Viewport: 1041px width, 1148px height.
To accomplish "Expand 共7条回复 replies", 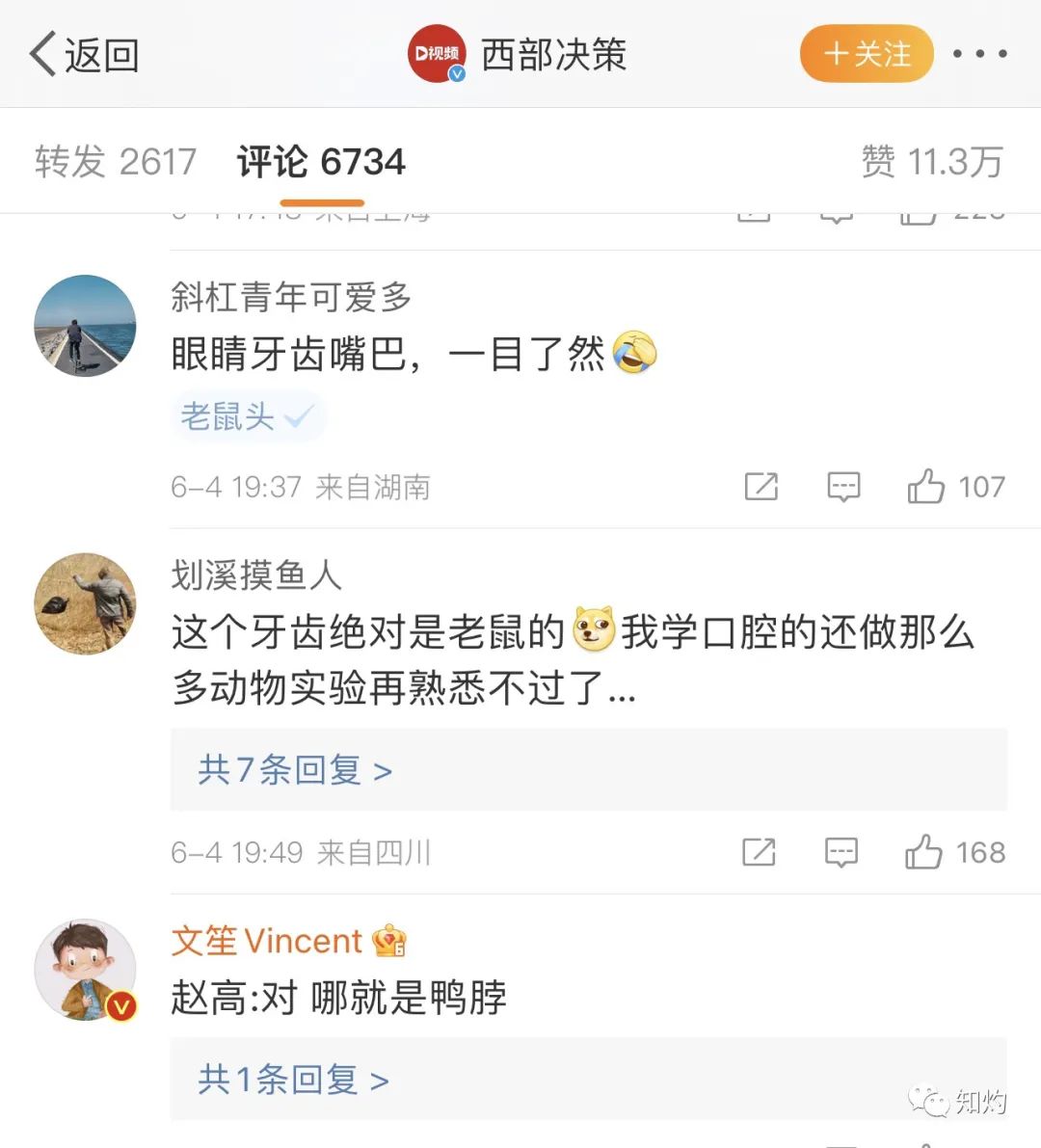I will [x=295, y=770].
